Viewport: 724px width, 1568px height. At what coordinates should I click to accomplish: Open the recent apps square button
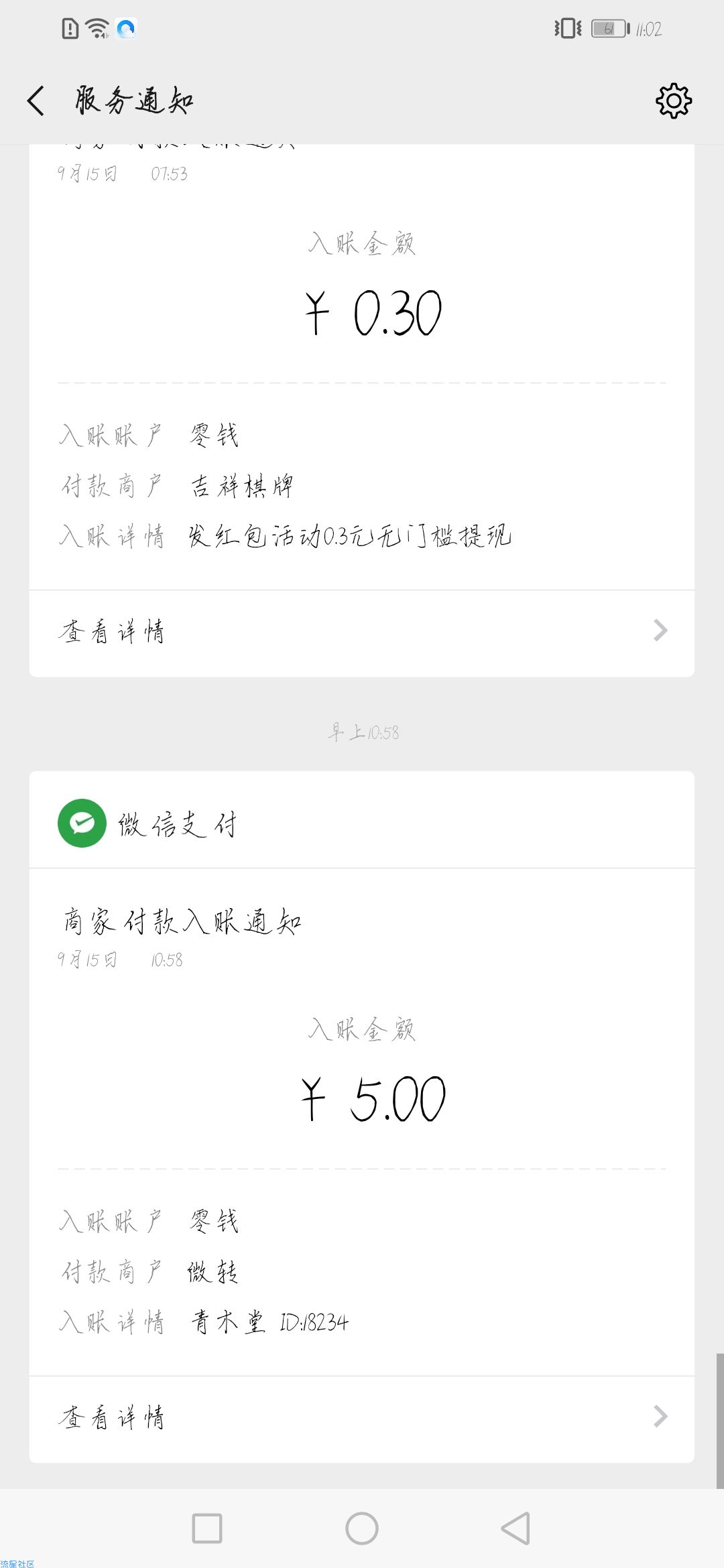coord(207,1528)
